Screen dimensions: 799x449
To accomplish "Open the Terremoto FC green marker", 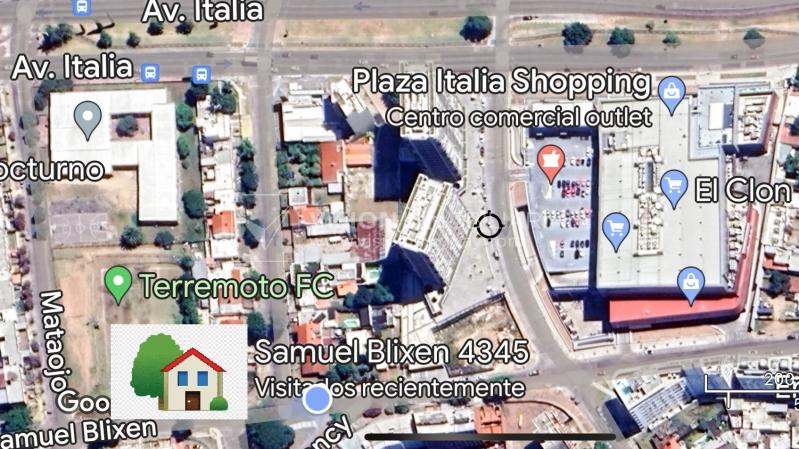I will point(119,284).
